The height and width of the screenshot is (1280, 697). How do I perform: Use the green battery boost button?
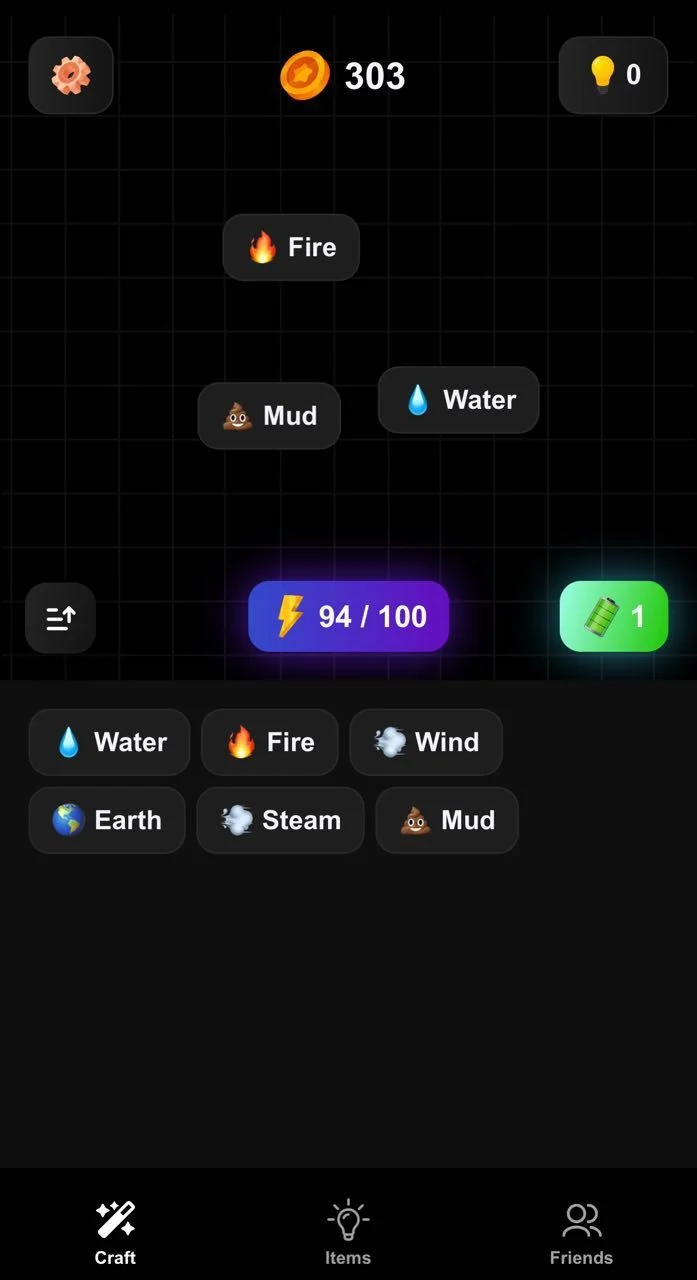pos(614,616)
